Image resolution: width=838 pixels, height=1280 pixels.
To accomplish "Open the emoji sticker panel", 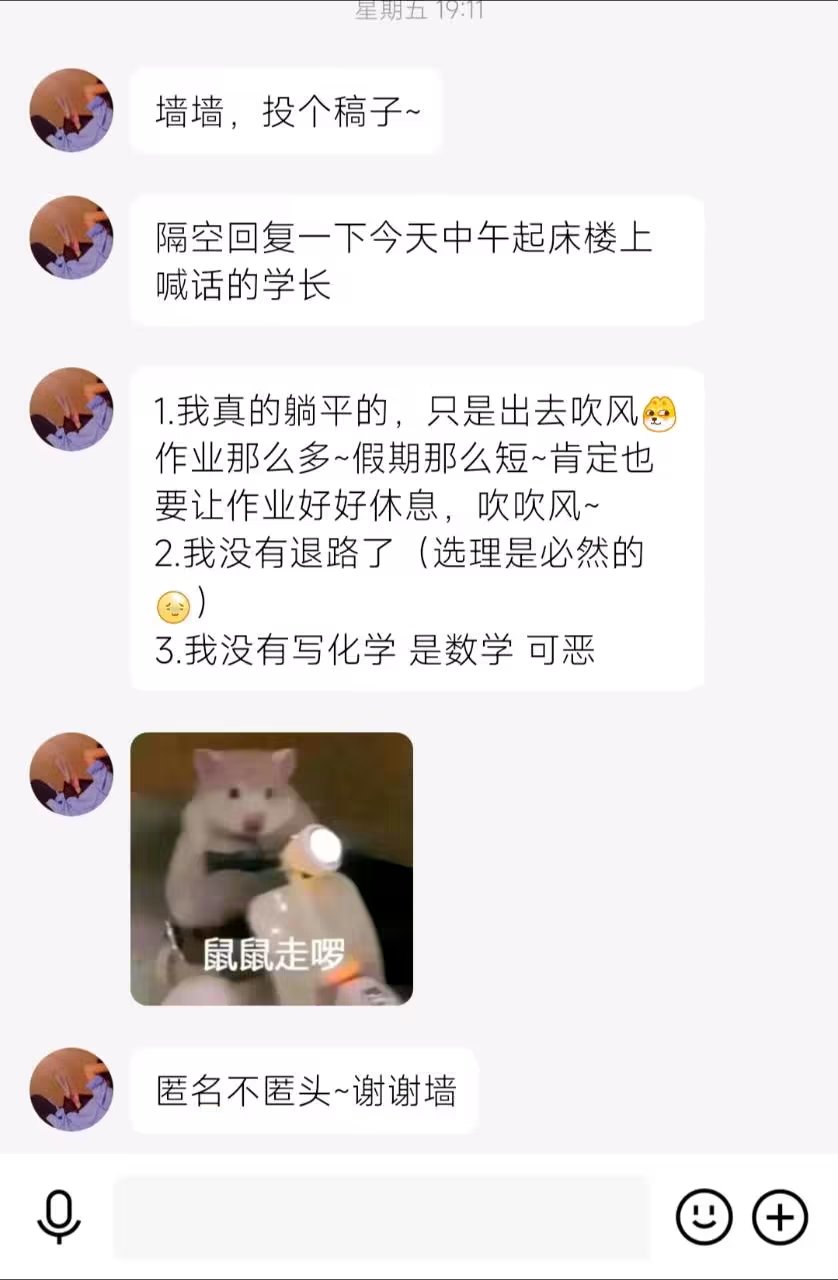I will 704,1217.
